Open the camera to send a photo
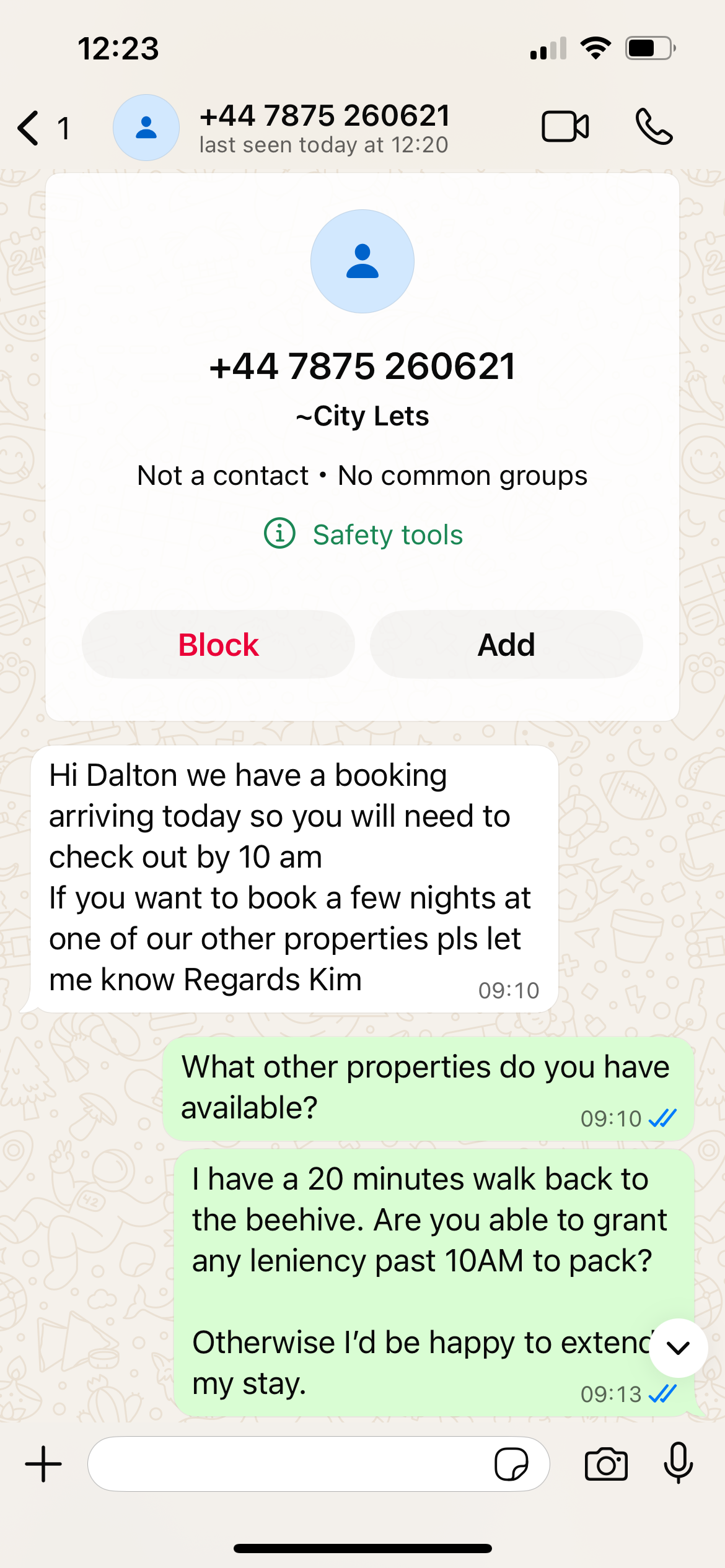725x1568 pixels. coord(606,1465)
